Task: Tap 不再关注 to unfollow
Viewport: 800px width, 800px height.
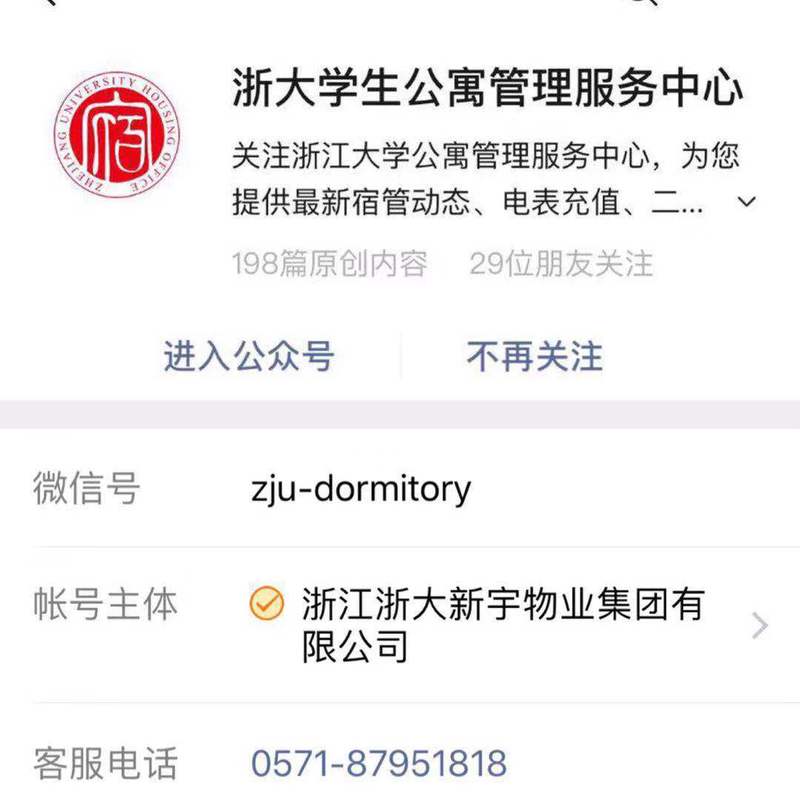Action: (534, 356)
